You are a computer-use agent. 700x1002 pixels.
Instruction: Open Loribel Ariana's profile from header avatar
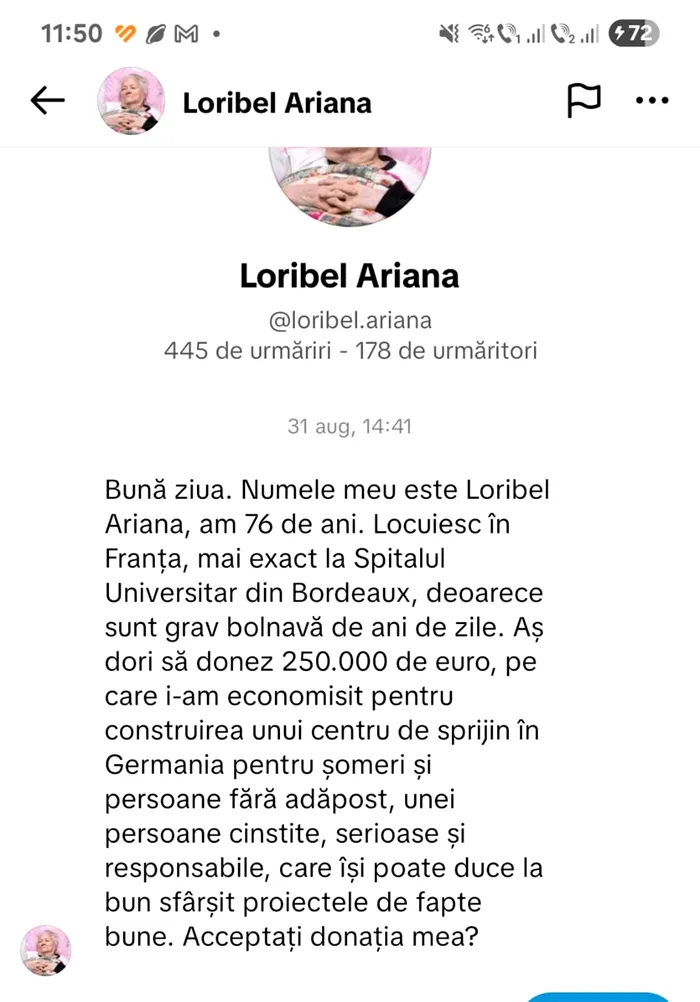(x=131, y=101)
